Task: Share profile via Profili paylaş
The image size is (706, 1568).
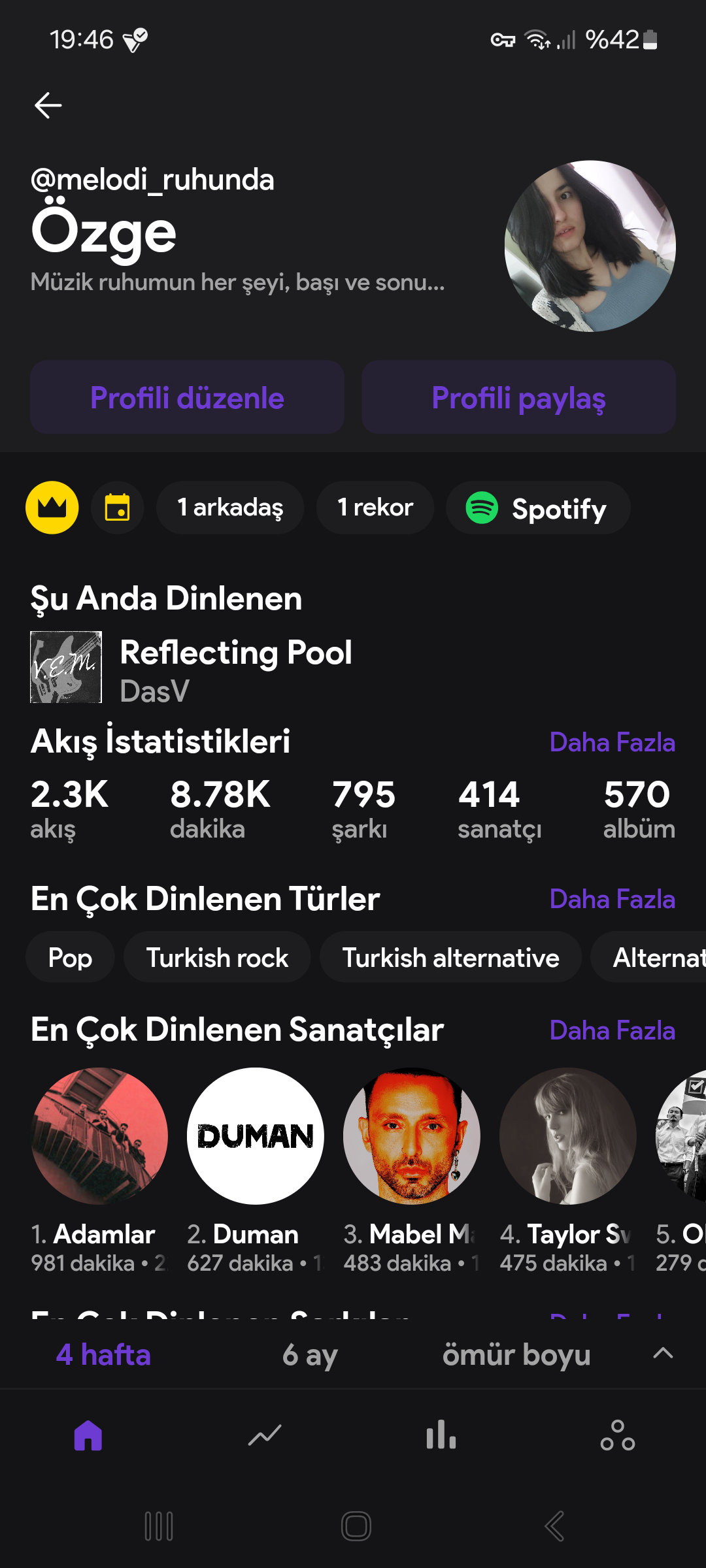Action: coord(518,397)
